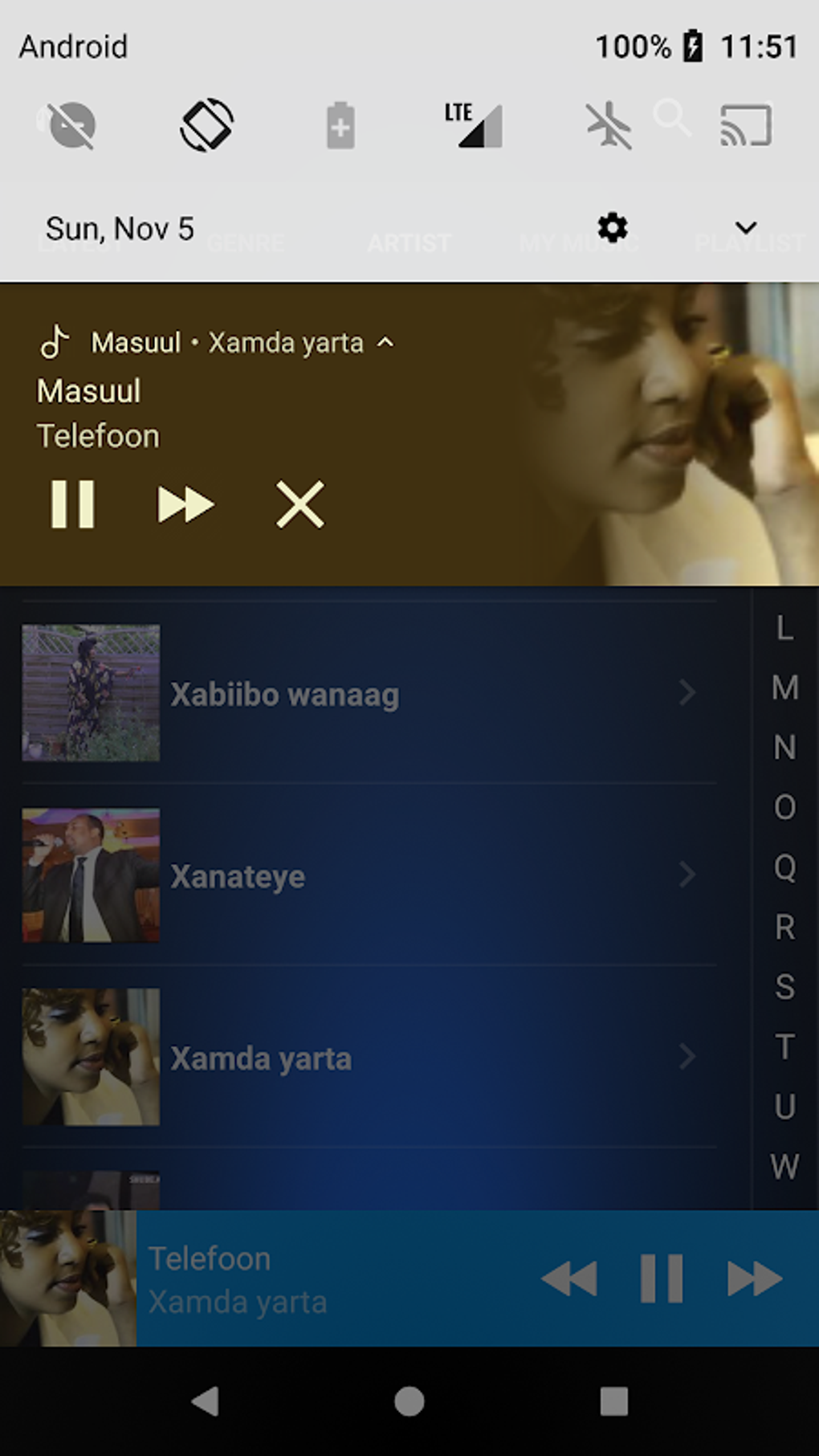This screenshot has height=1456, width=819.
Task: Select the Xabiibo wanaag thumbnail
Action: coord(90,693)
